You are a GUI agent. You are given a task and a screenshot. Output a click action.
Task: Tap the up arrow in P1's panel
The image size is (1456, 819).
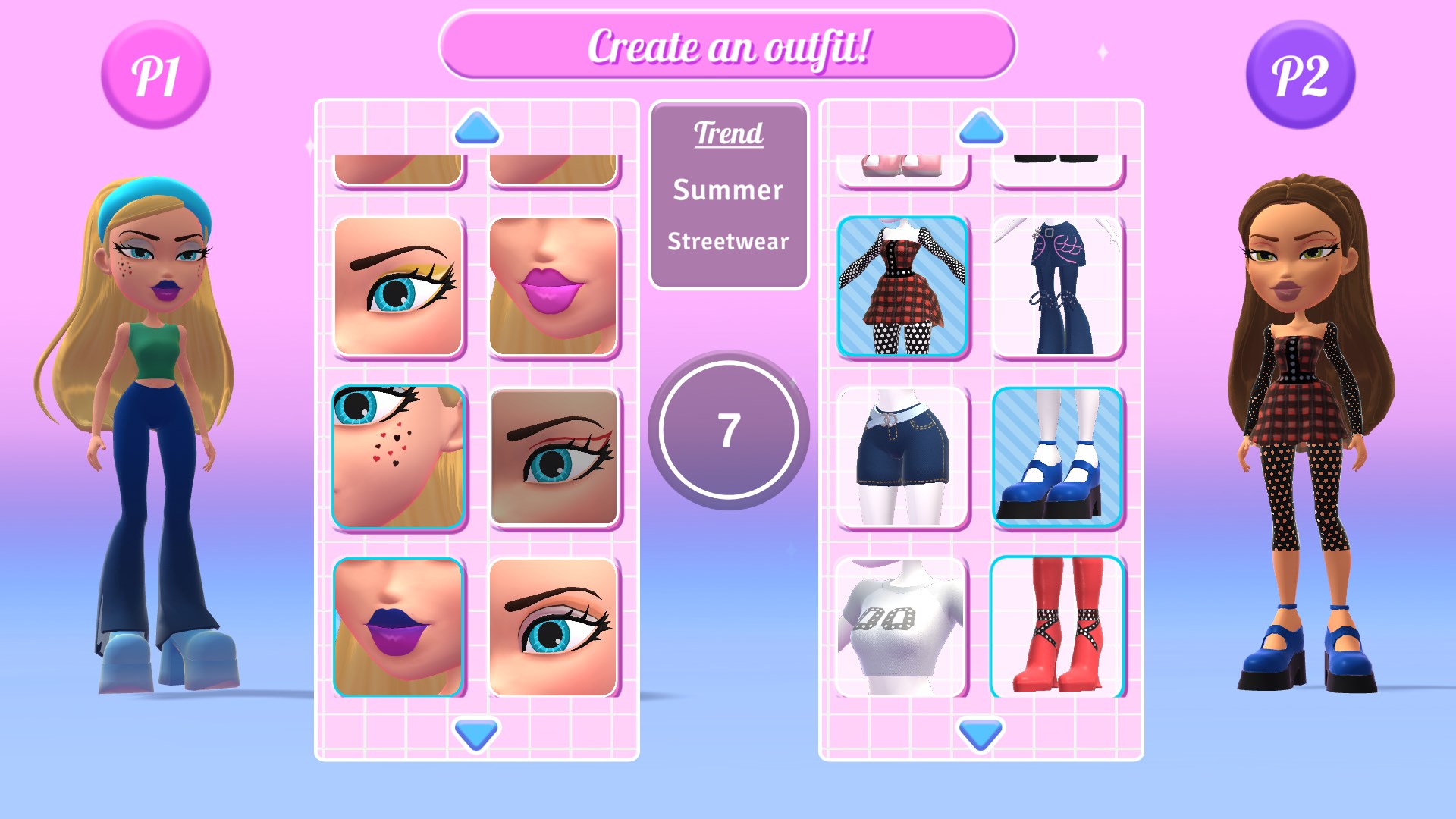pyautogui.click(x=477, y=128)
